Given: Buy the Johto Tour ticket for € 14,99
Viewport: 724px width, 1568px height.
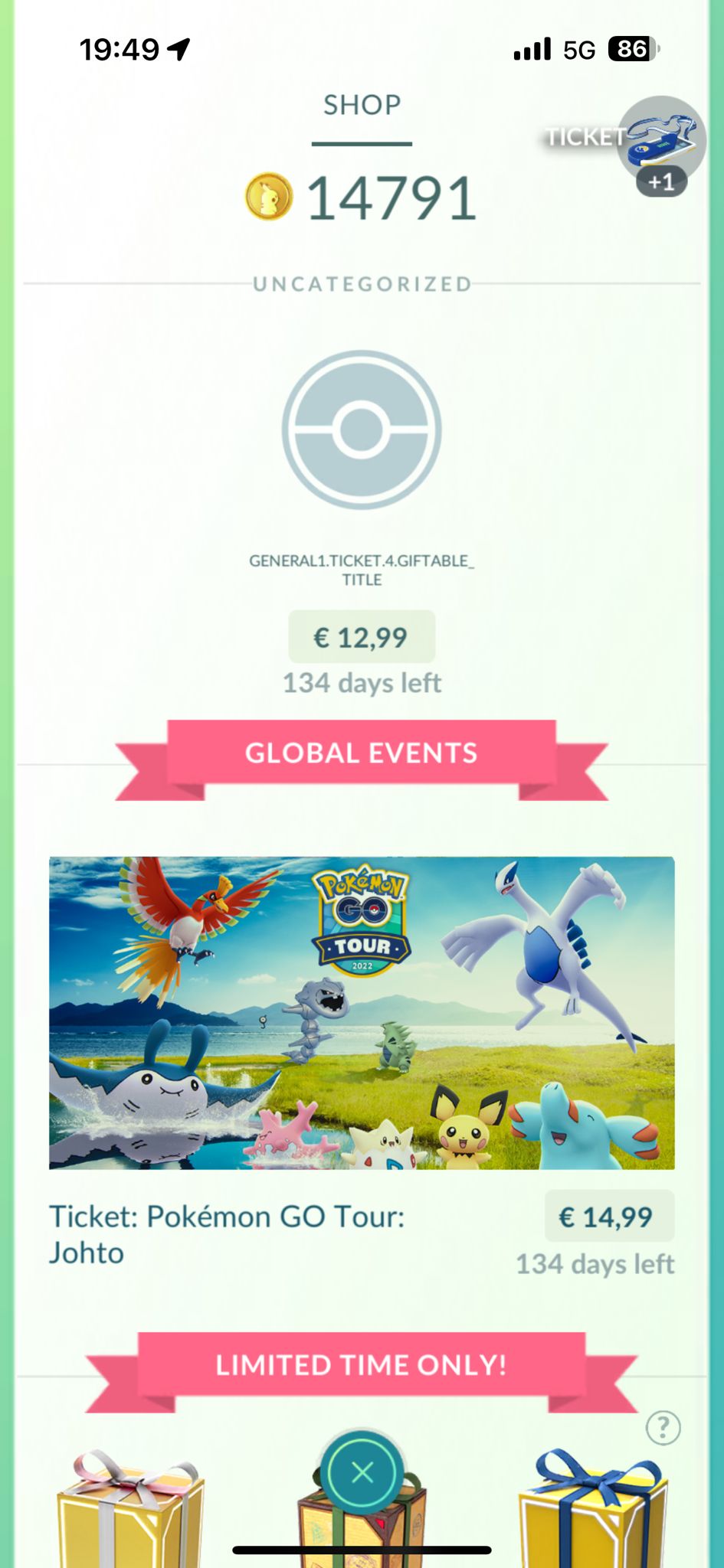Looking at the screenshot, I should pos(609,1217).
